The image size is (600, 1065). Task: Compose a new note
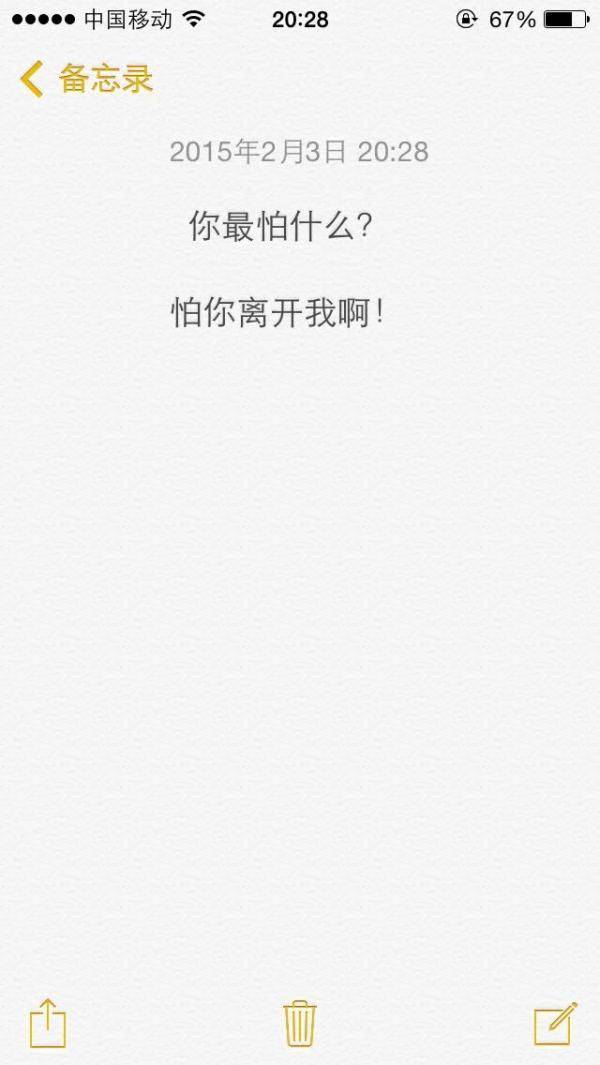[x=555, y=1023]
